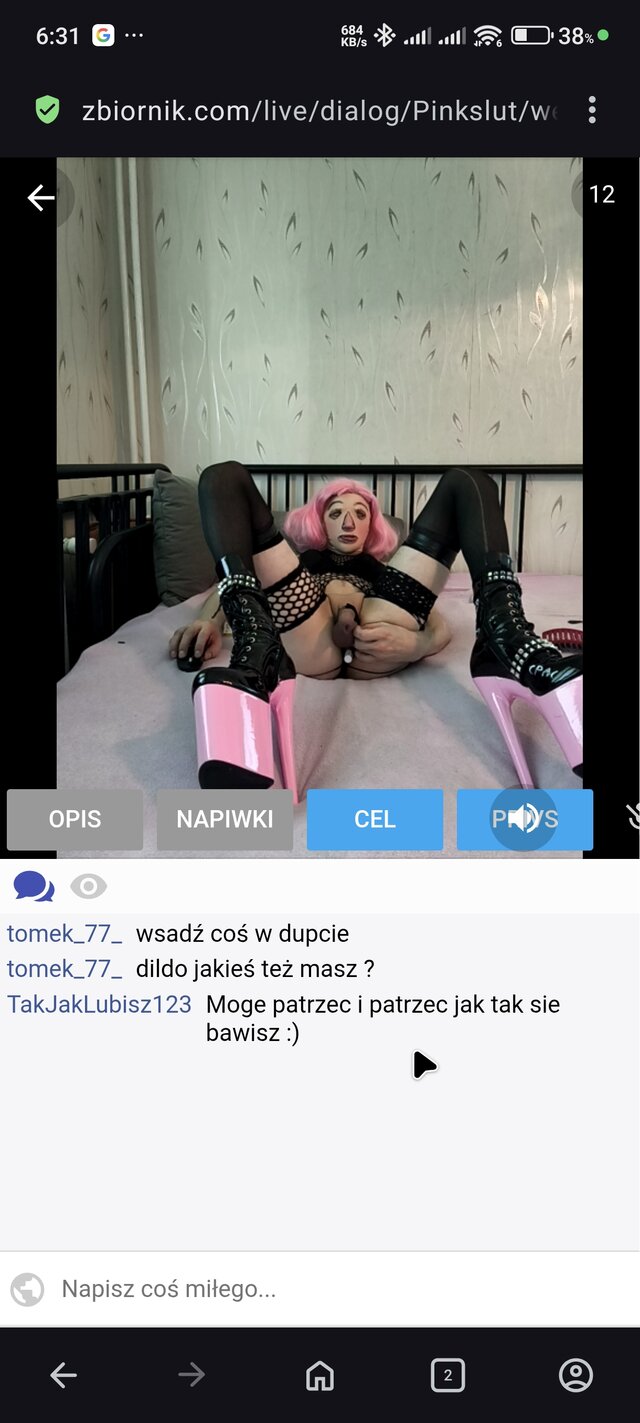
Task: Open the browser tab switcher showing 2
Action: 447,1376
